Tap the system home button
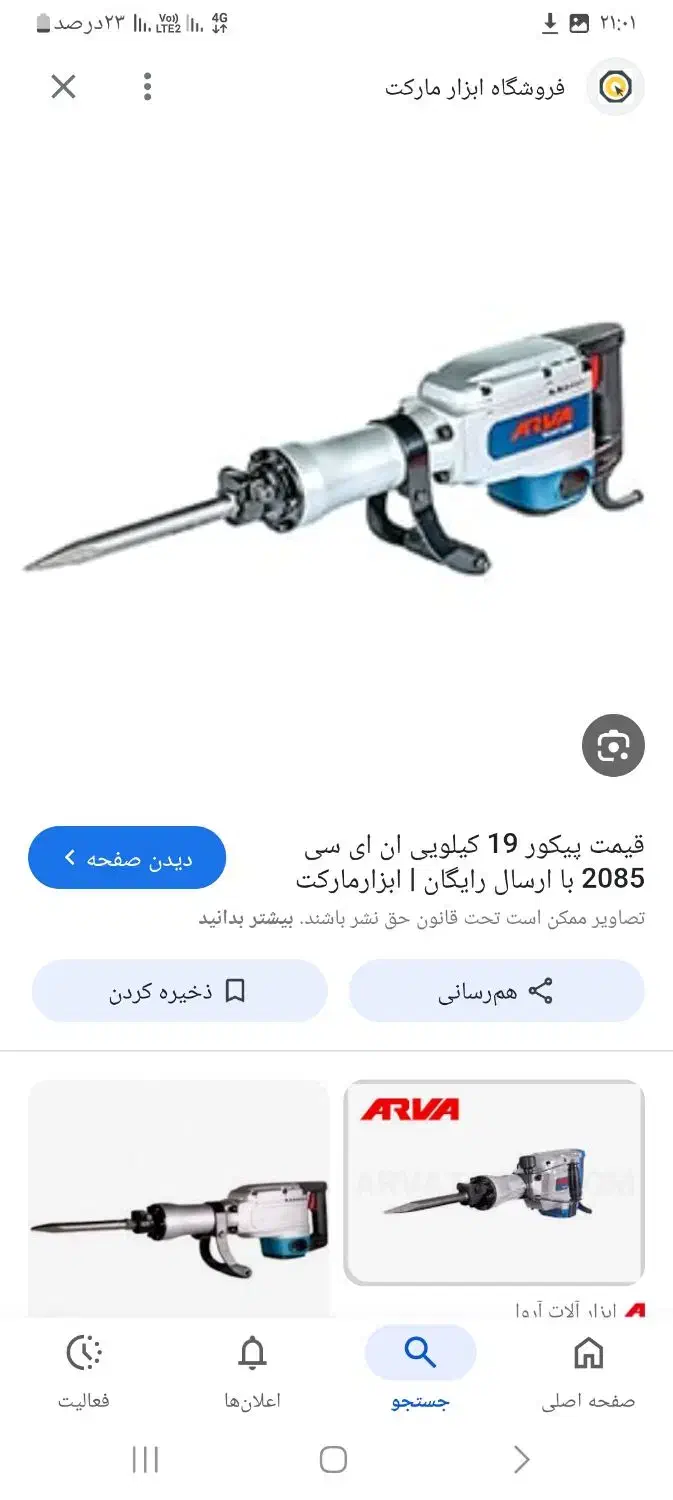The height and width of the screenshot is (1500, 673). (x=334, y=1460)
